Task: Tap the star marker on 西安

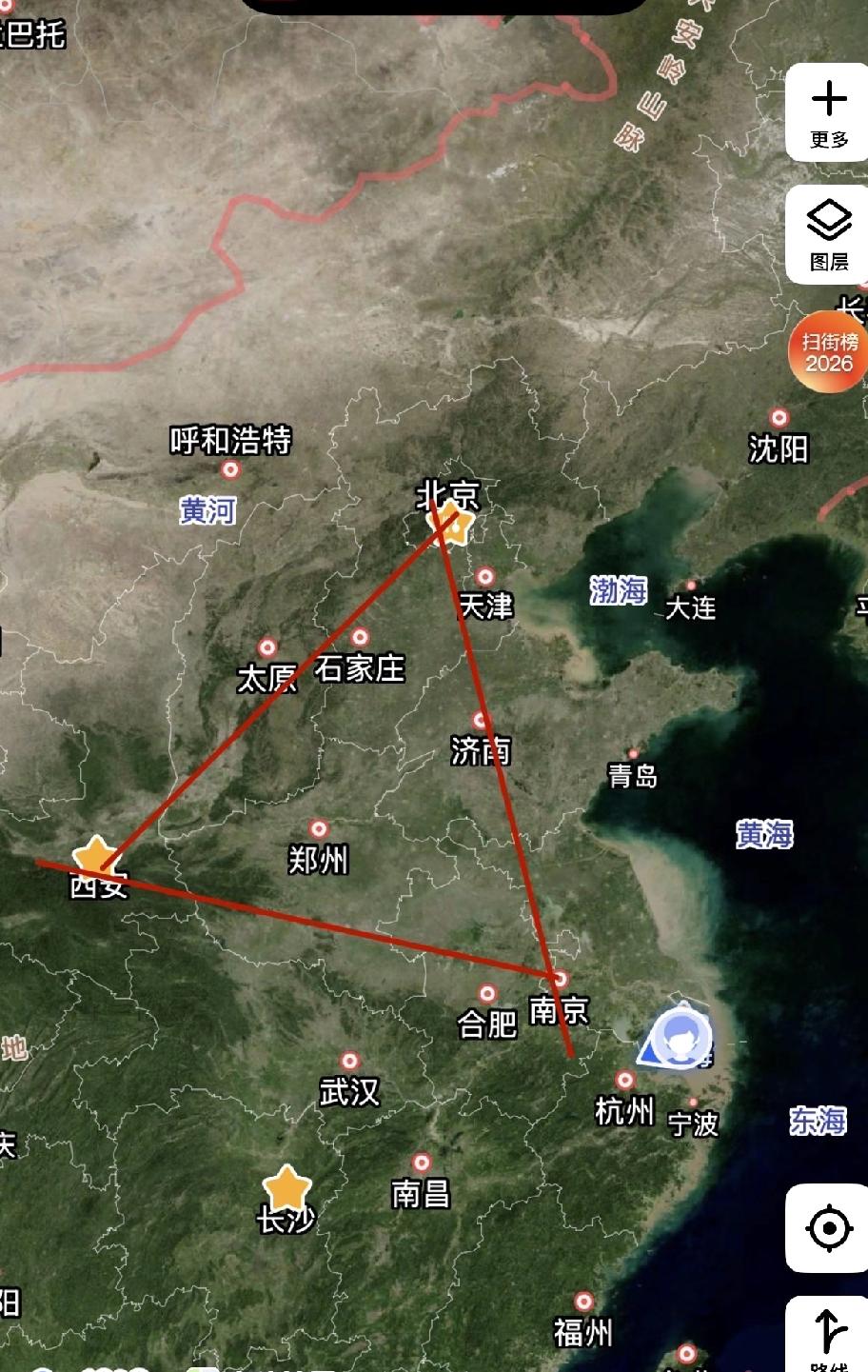Action: pyautogui.click(x=96, y=860)
